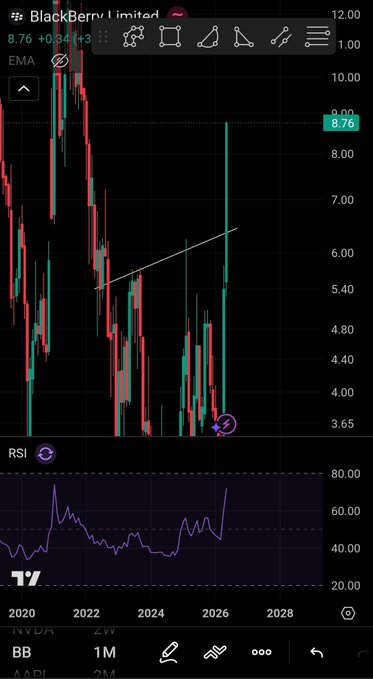Open the three-dot more options menu

coord(261,652)
